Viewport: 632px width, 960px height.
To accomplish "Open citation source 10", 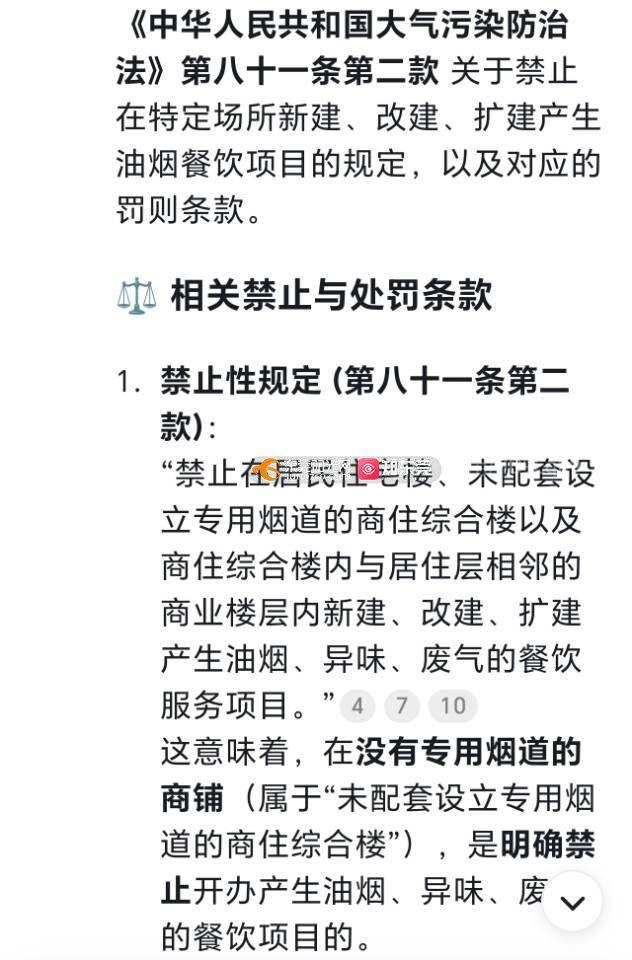I will pos(452,706).
